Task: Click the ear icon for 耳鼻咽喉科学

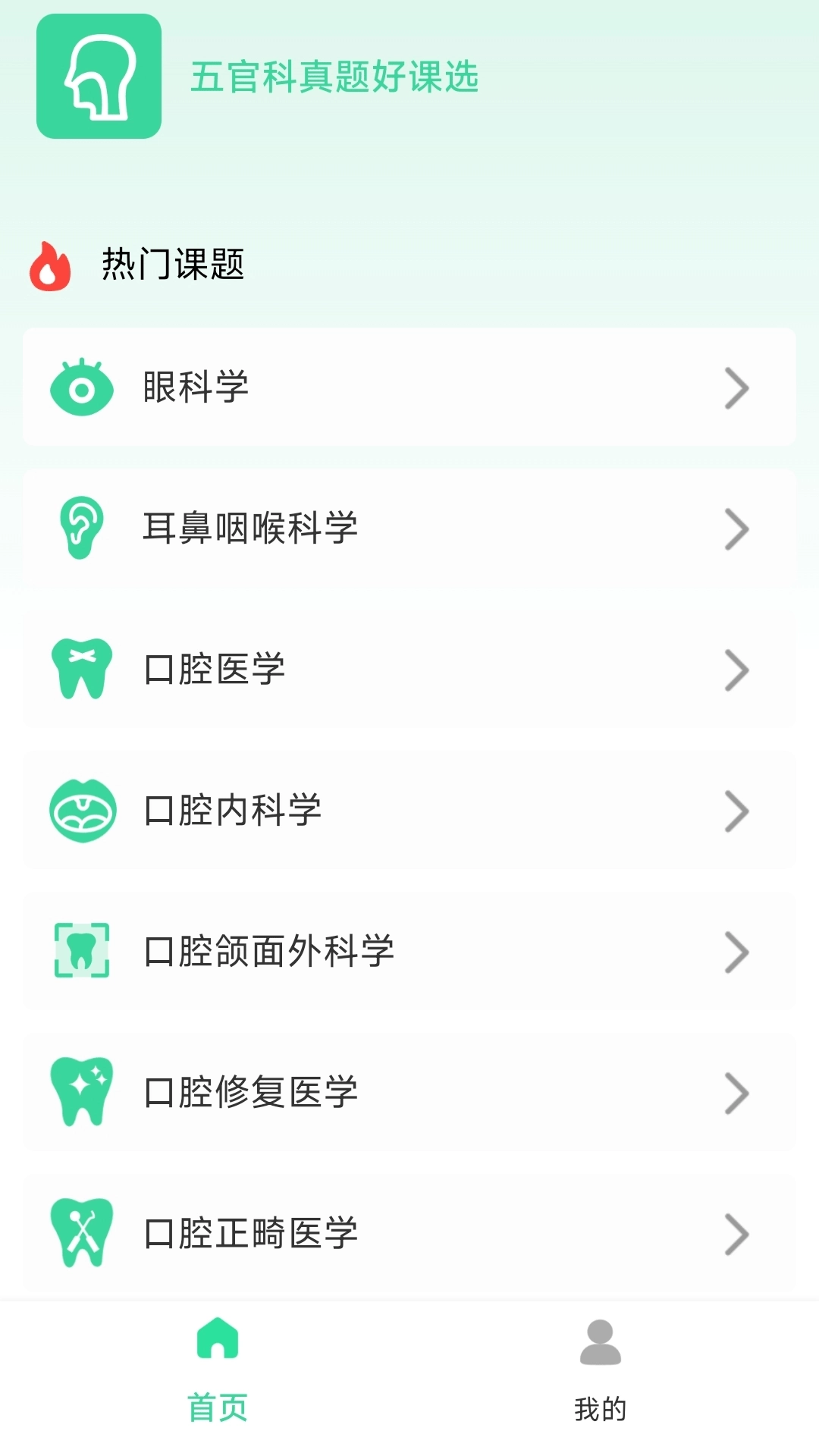Action: 83,529
